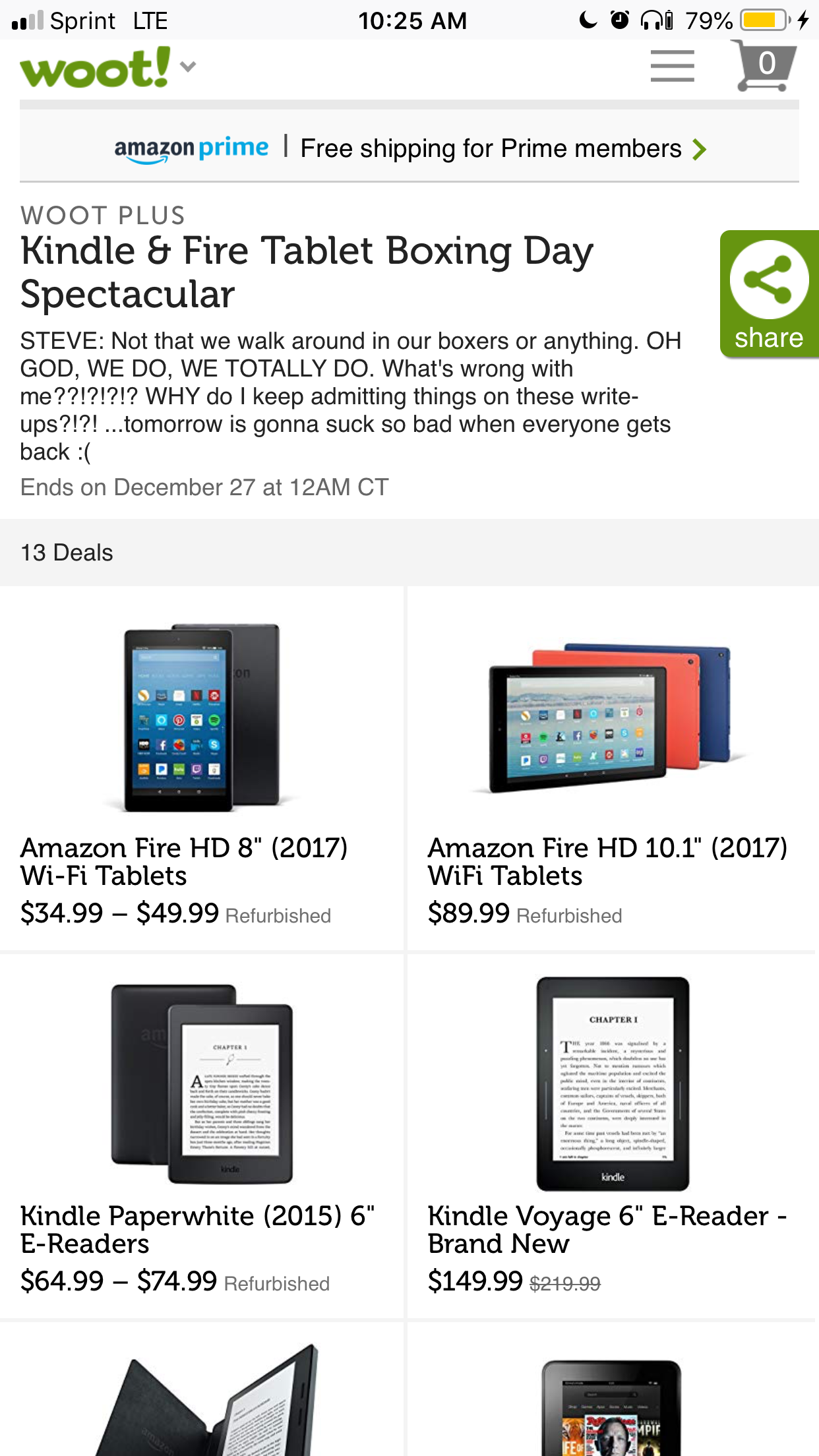Screen dimensions: 819x1456
Task: Share this Woot Plus event
Action: pos(769,294)
